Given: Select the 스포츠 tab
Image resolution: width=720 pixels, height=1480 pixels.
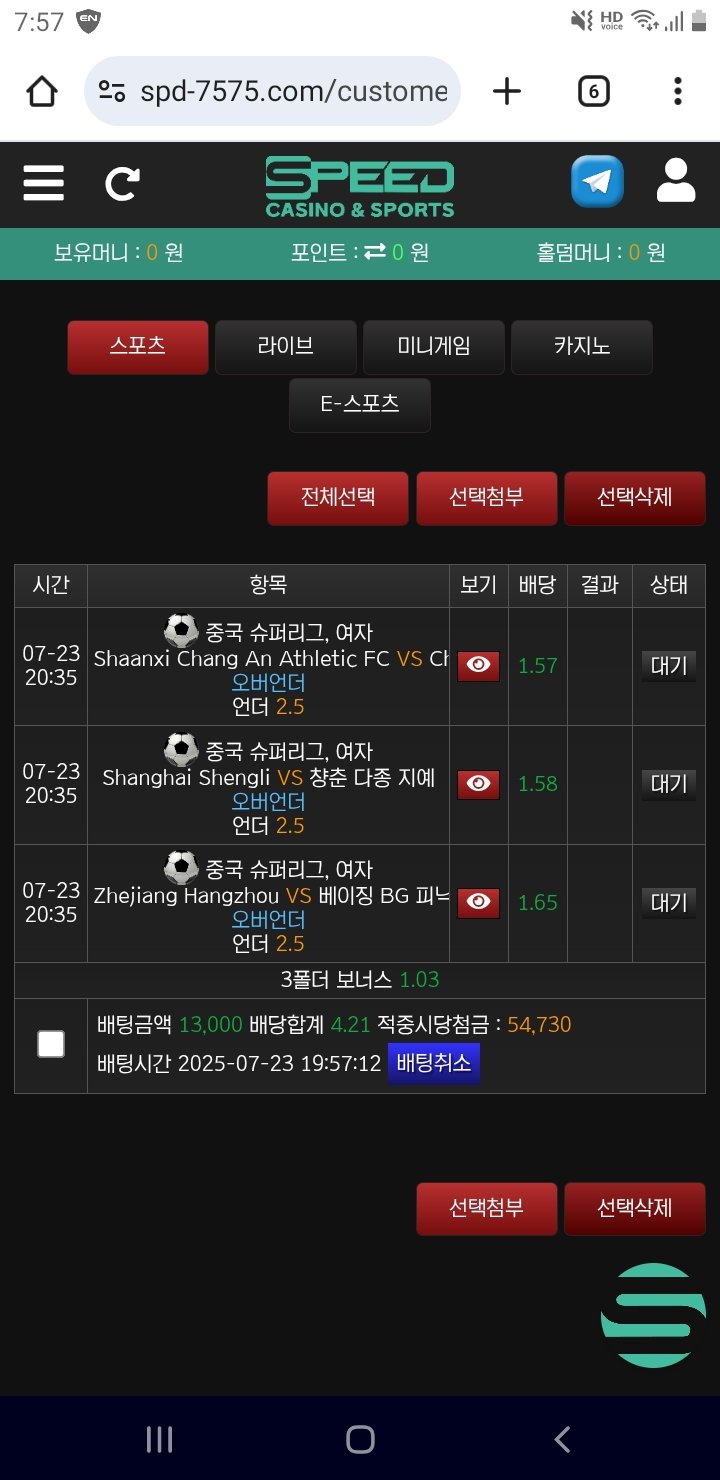Looking at the screenshot, I should coord(138,347).
